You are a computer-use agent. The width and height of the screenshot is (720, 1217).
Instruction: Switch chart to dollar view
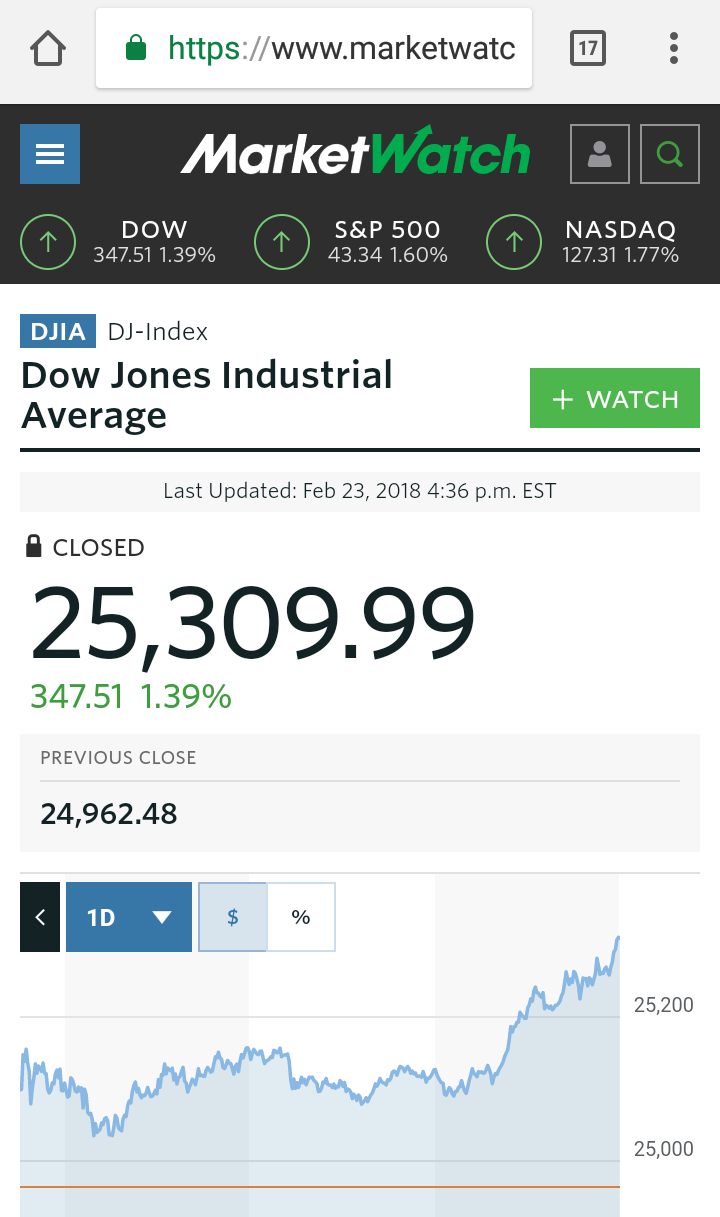coord(233,917)
